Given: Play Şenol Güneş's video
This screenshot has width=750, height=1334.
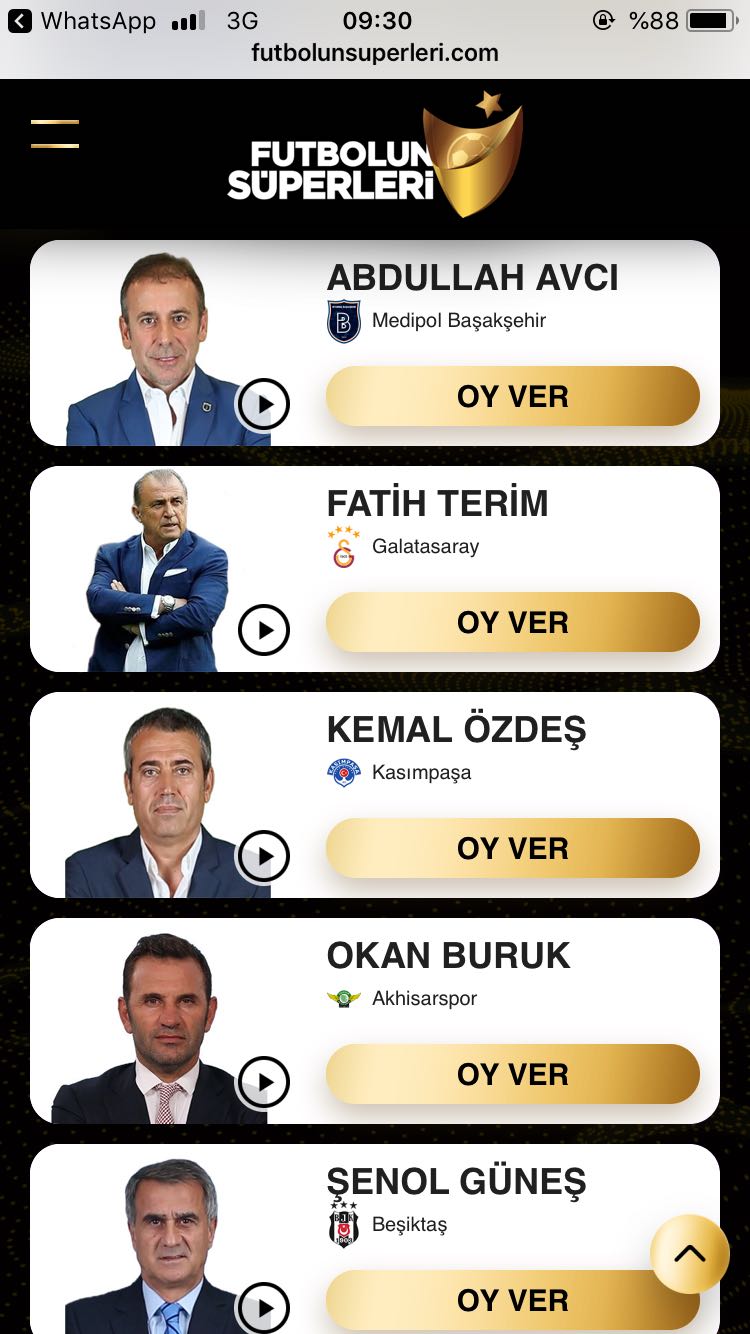Looking at the screenshot, I should (x=264, y=1307).
